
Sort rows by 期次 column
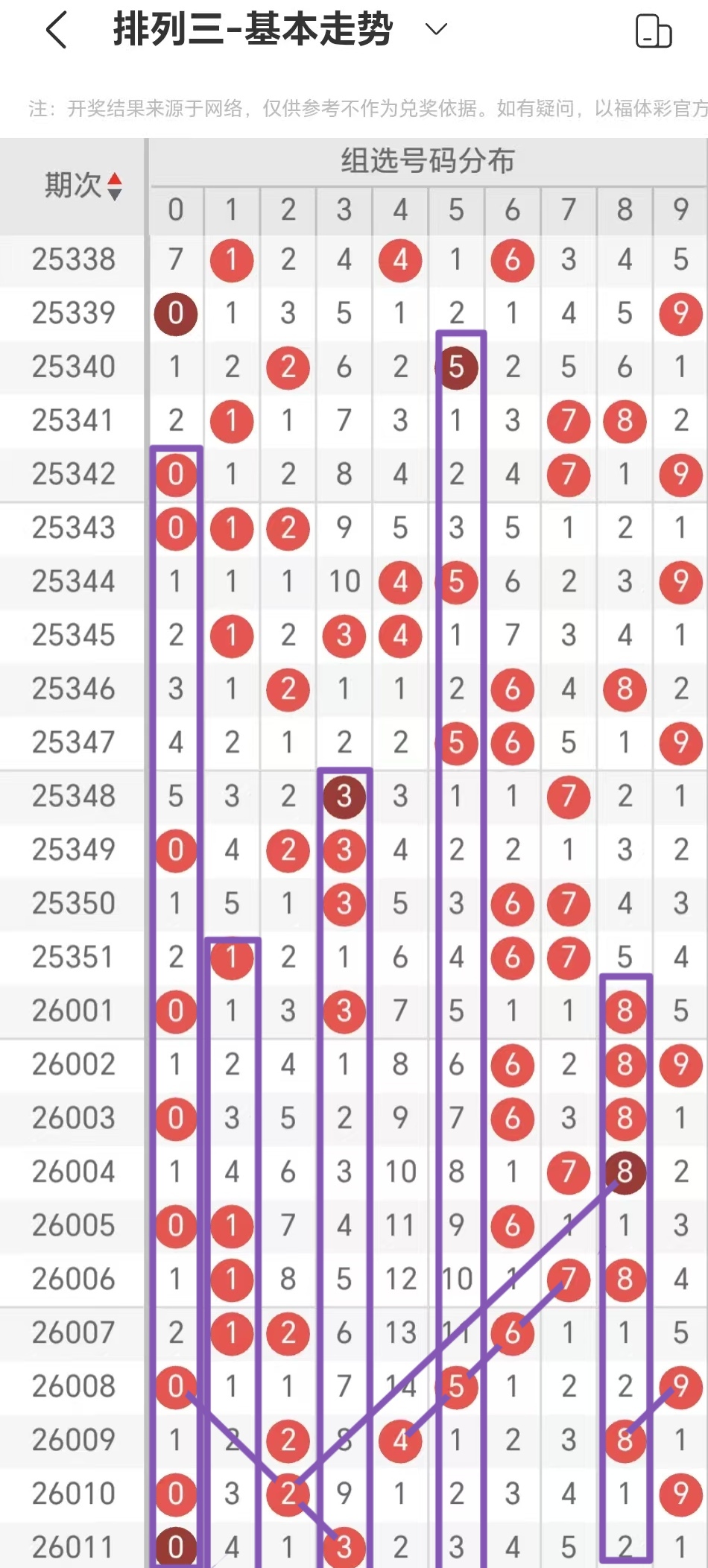coord(114,186)
